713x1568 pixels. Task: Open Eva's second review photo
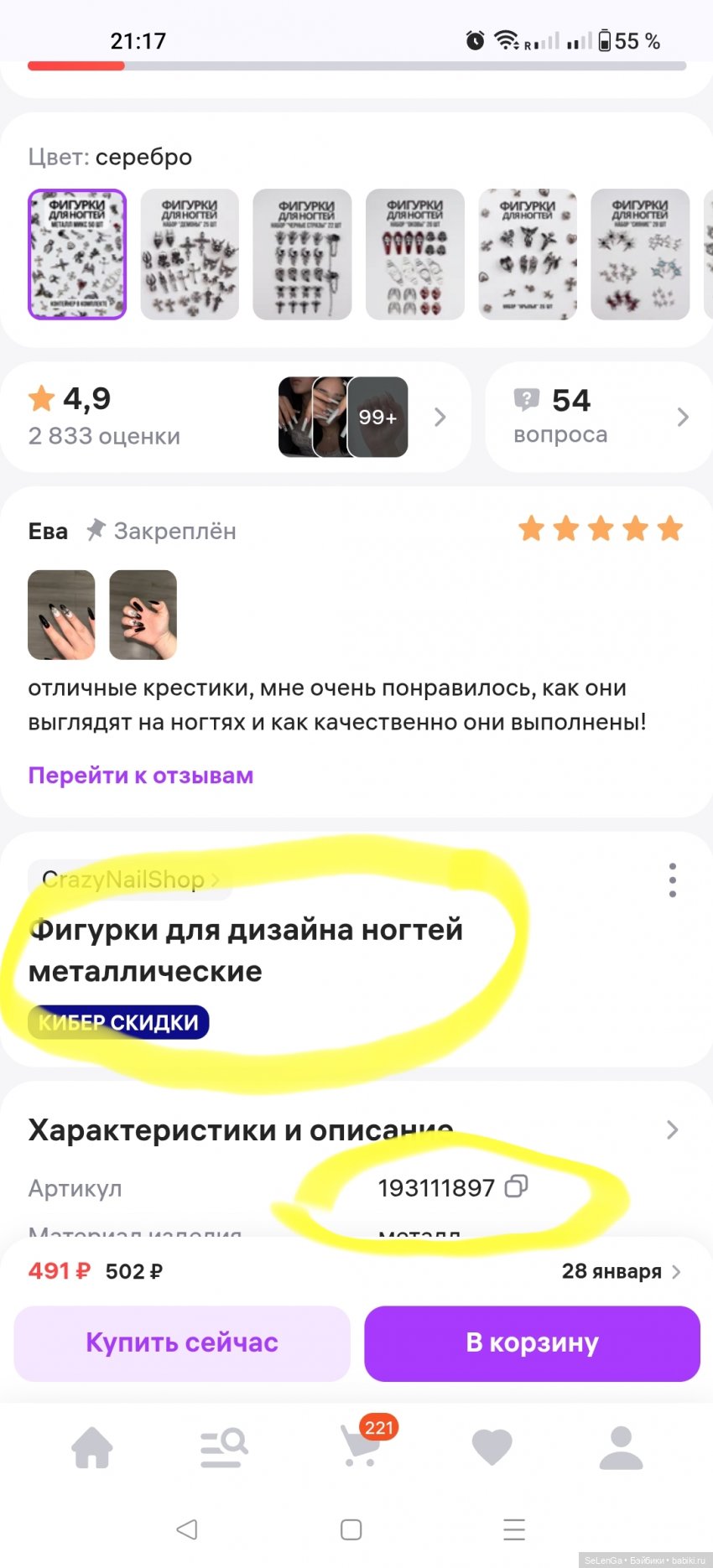[x=143, y=615]
